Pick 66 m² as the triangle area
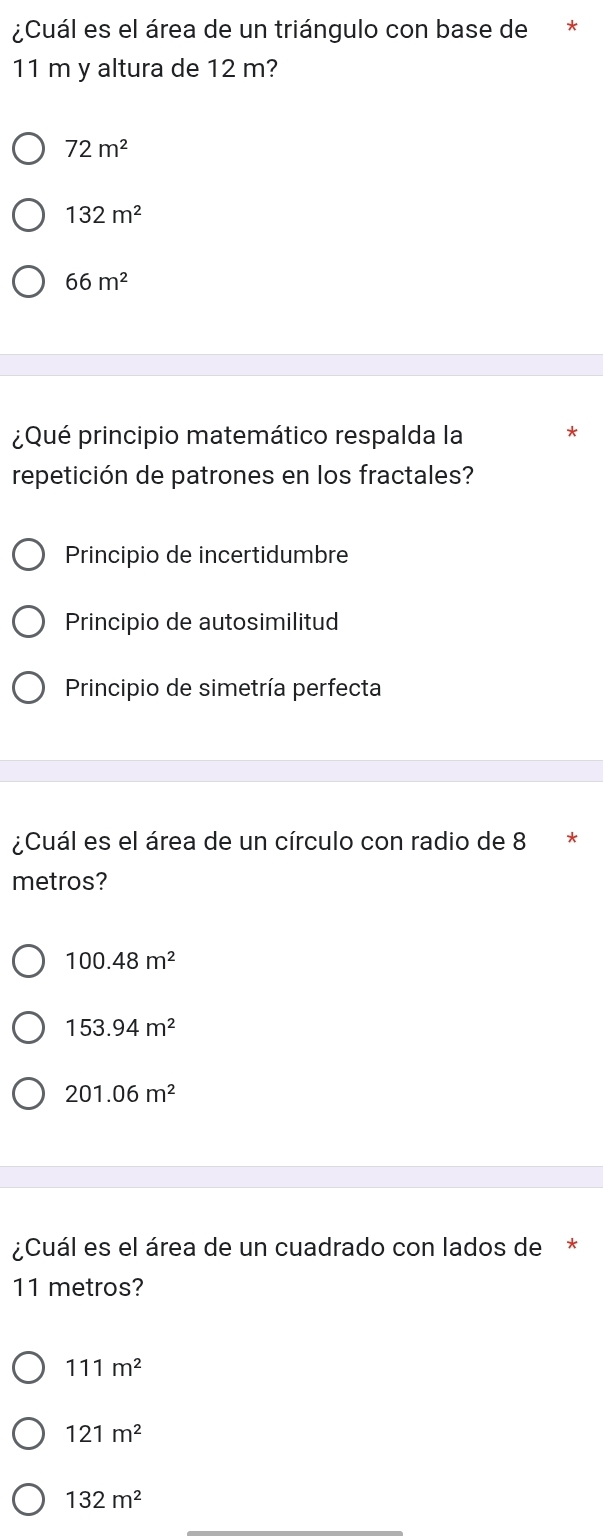Screen dimensions: 603x1536 [x=29, y=282]
